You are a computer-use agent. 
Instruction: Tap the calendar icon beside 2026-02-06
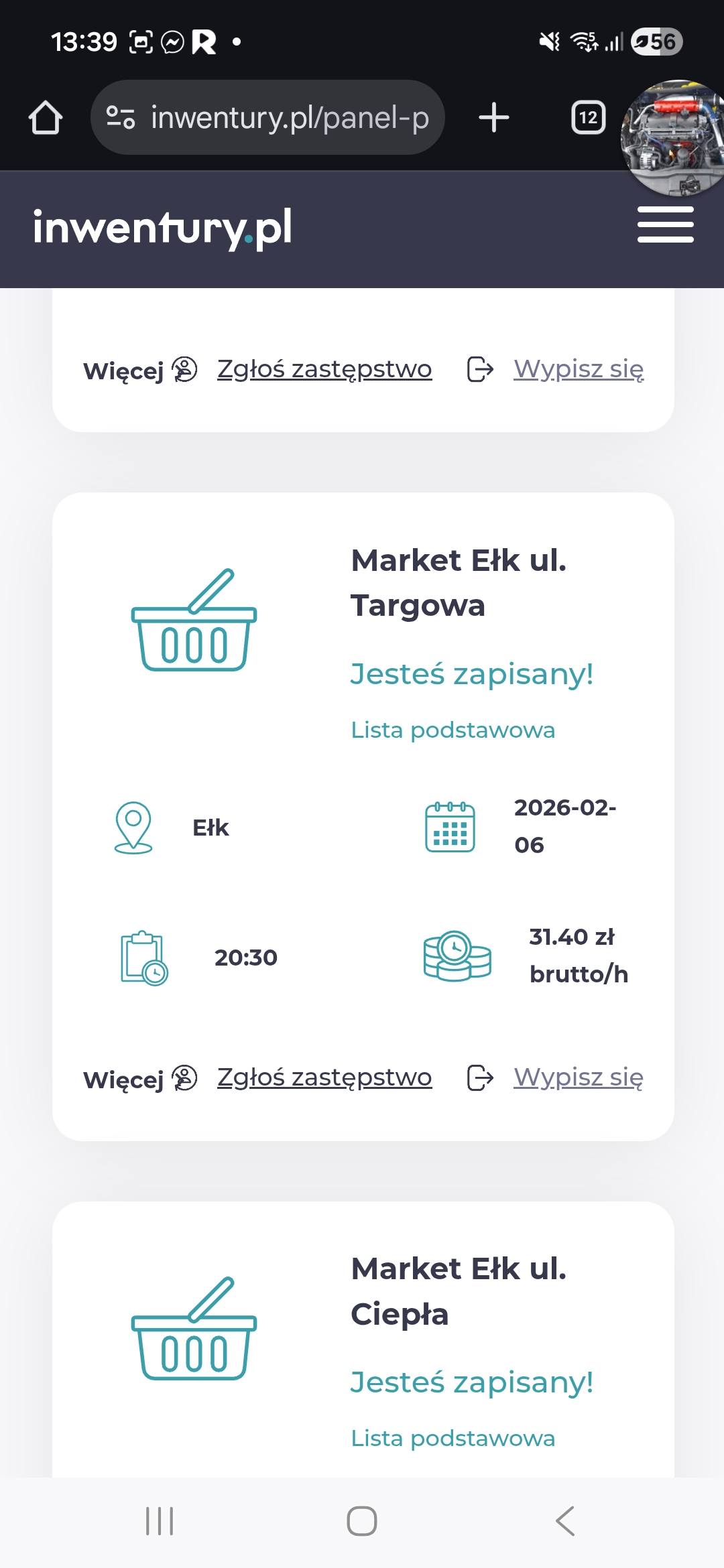452,826
